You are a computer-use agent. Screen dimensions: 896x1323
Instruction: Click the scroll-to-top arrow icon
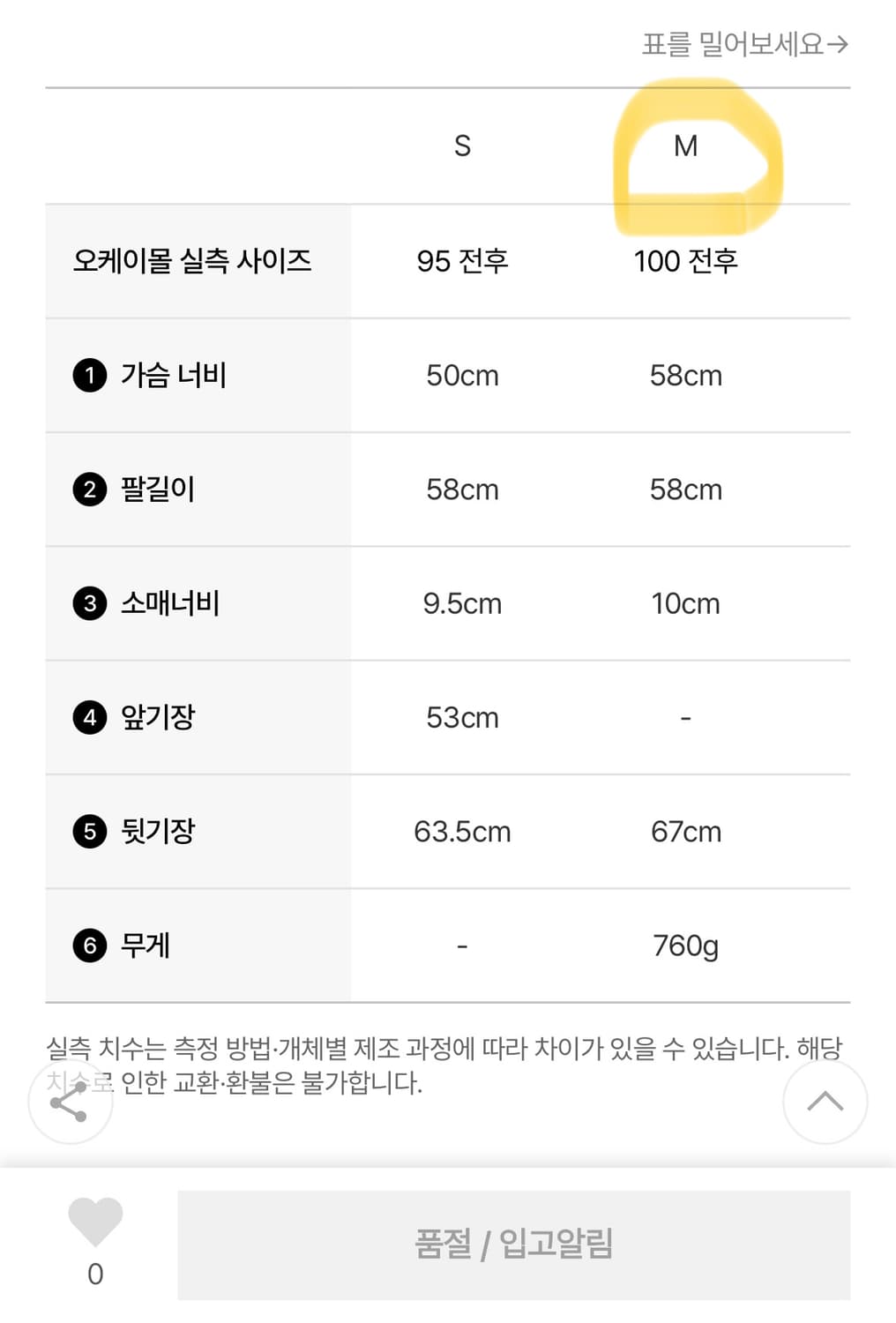point(825,1101)
